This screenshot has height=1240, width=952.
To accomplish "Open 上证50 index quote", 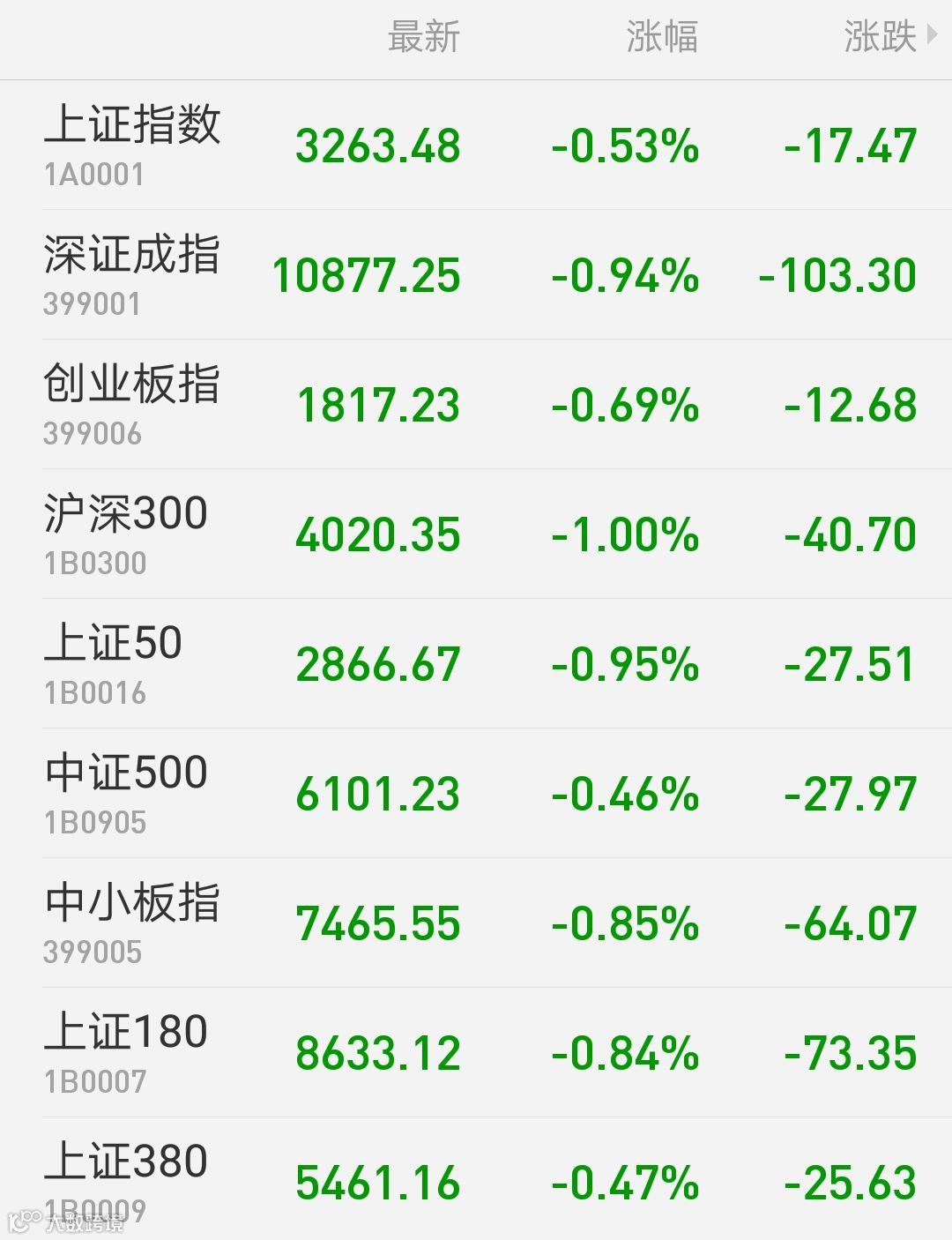I will tap(476, 664).
